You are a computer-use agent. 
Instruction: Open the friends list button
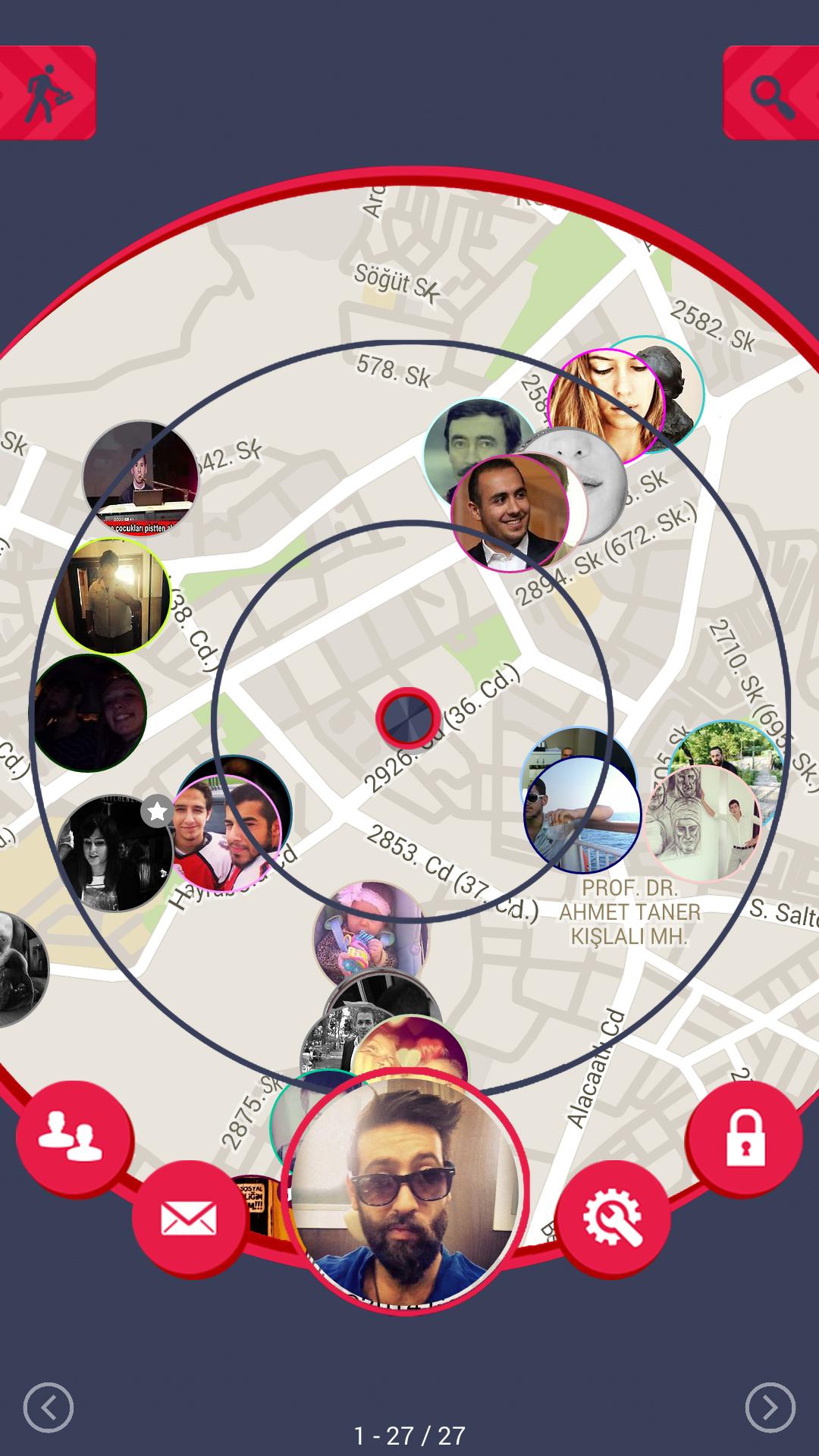[x=74, y=1137]
